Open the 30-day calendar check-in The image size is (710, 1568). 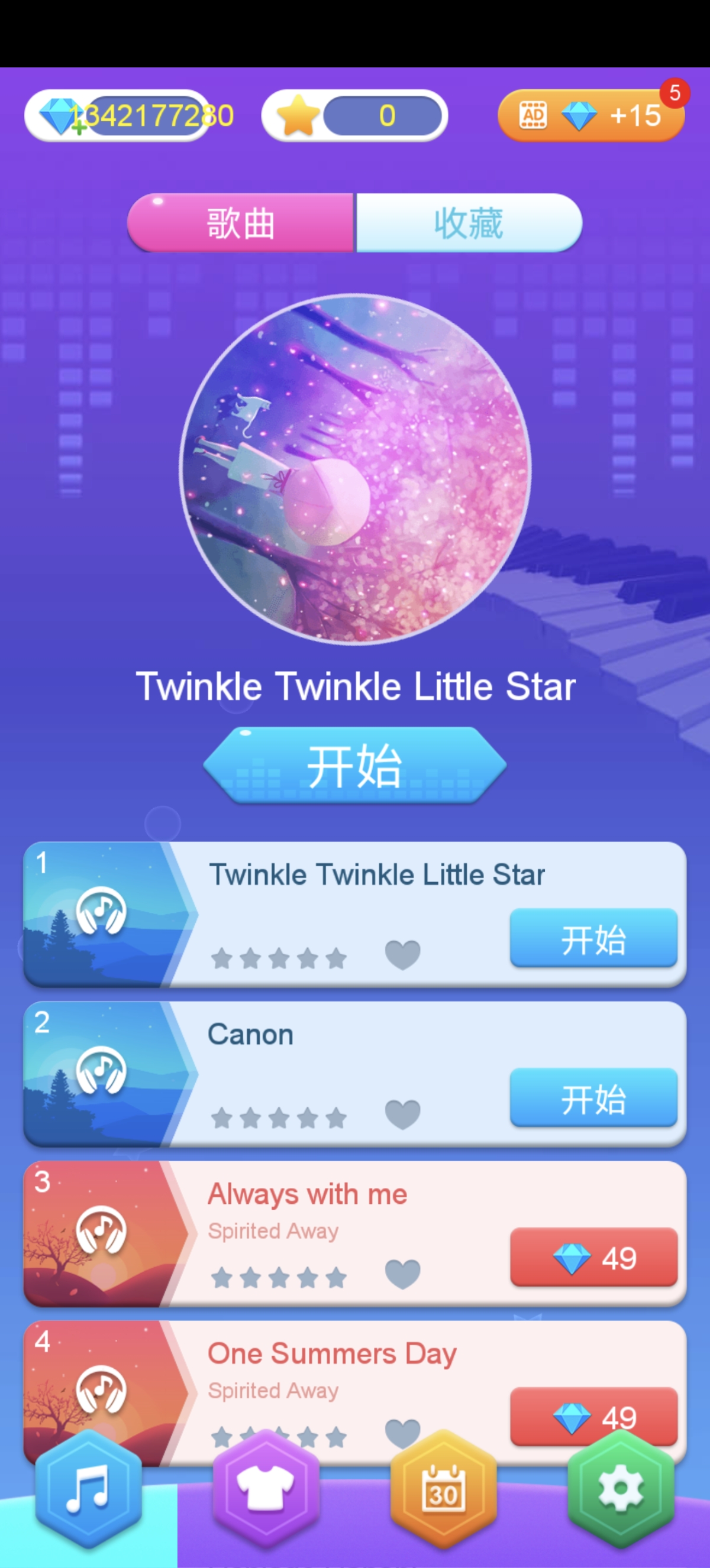[x=443, y=1489]
